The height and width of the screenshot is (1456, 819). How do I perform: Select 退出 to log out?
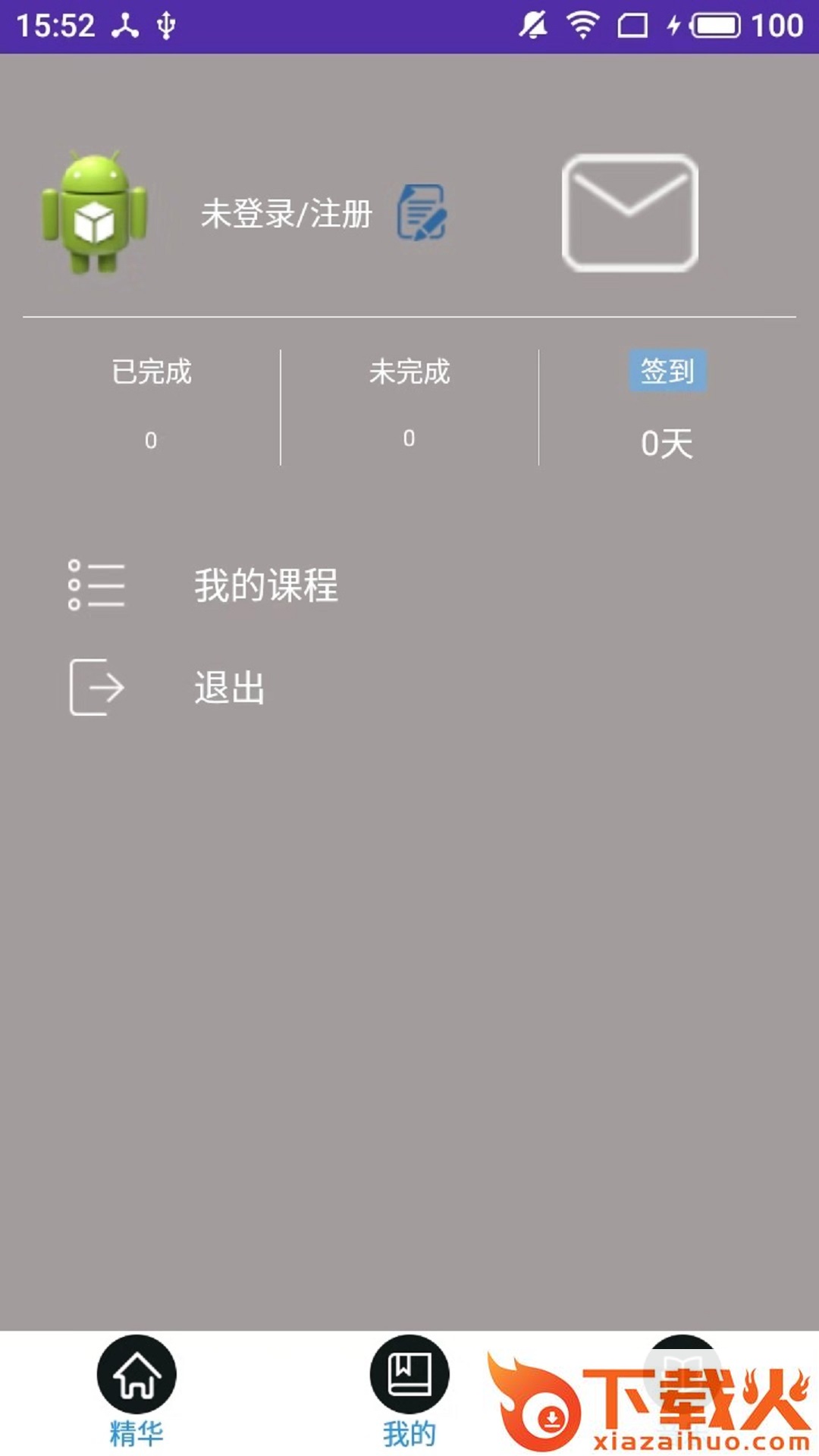pos(229,688)
